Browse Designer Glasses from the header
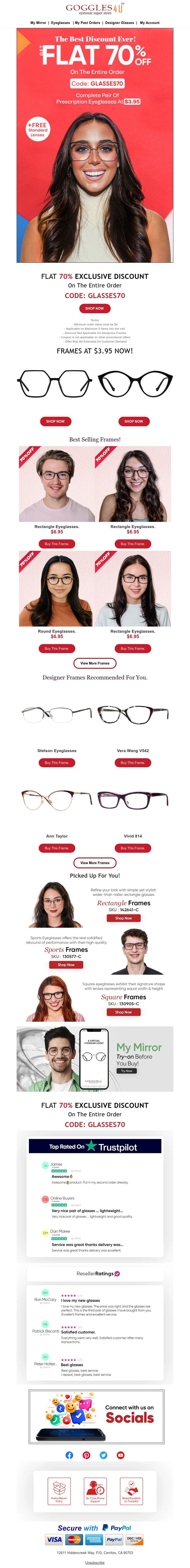The image size is (190, 1568). point(119,23)
